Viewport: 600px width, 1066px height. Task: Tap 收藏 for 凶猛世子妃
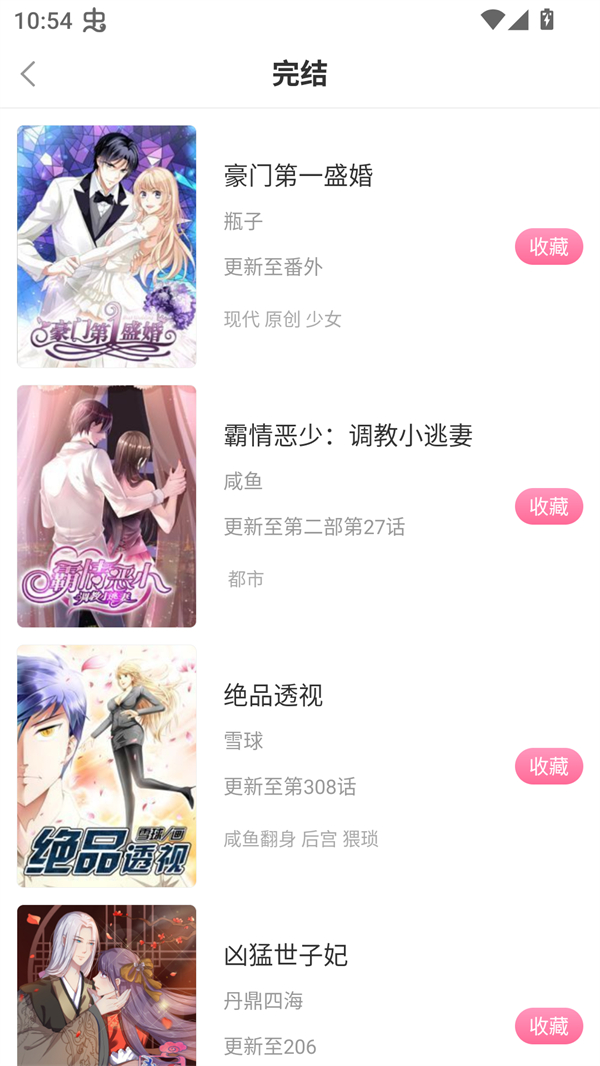pyautogui.click(x=548, y=1026)
